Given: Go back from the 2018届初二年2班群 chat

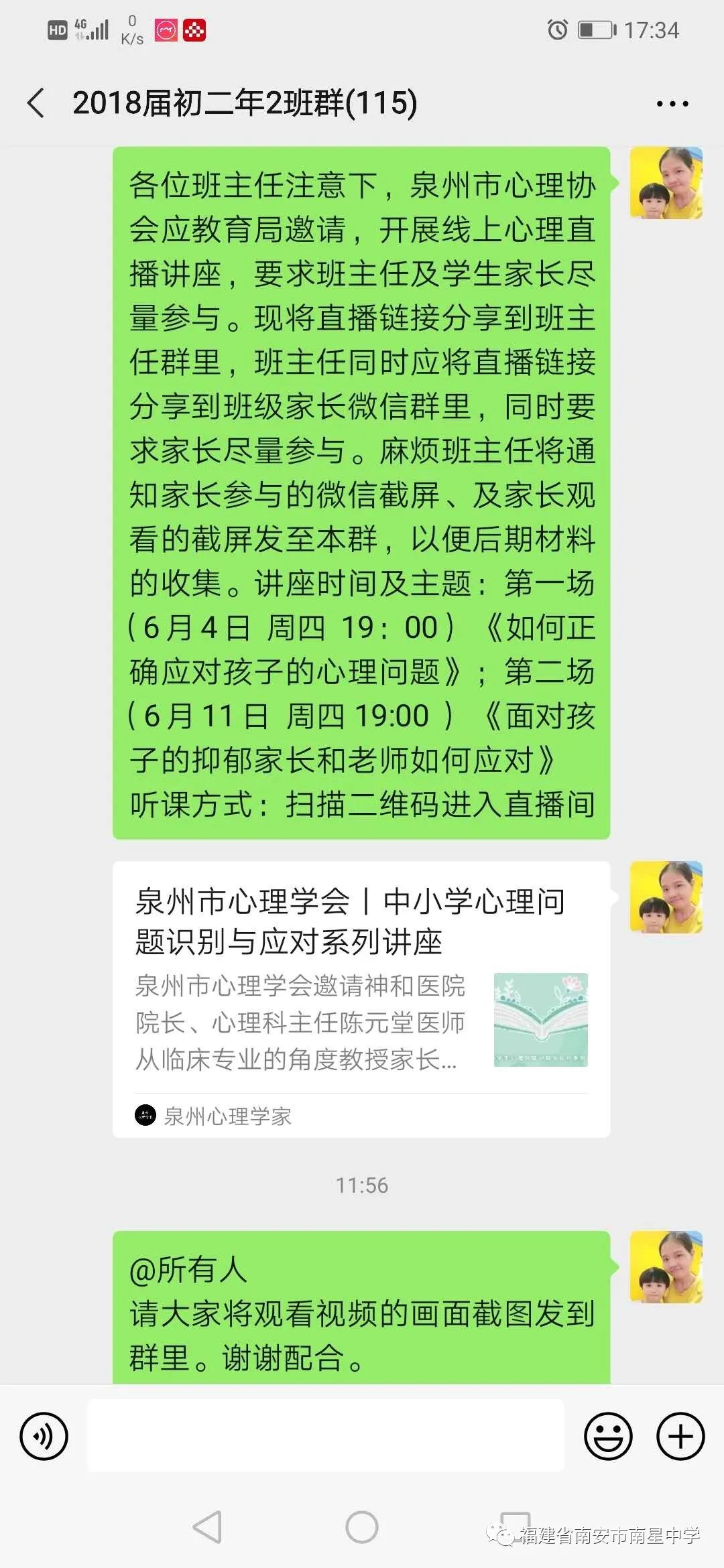Looking at the screenshot, I should [x=36, y=103].
